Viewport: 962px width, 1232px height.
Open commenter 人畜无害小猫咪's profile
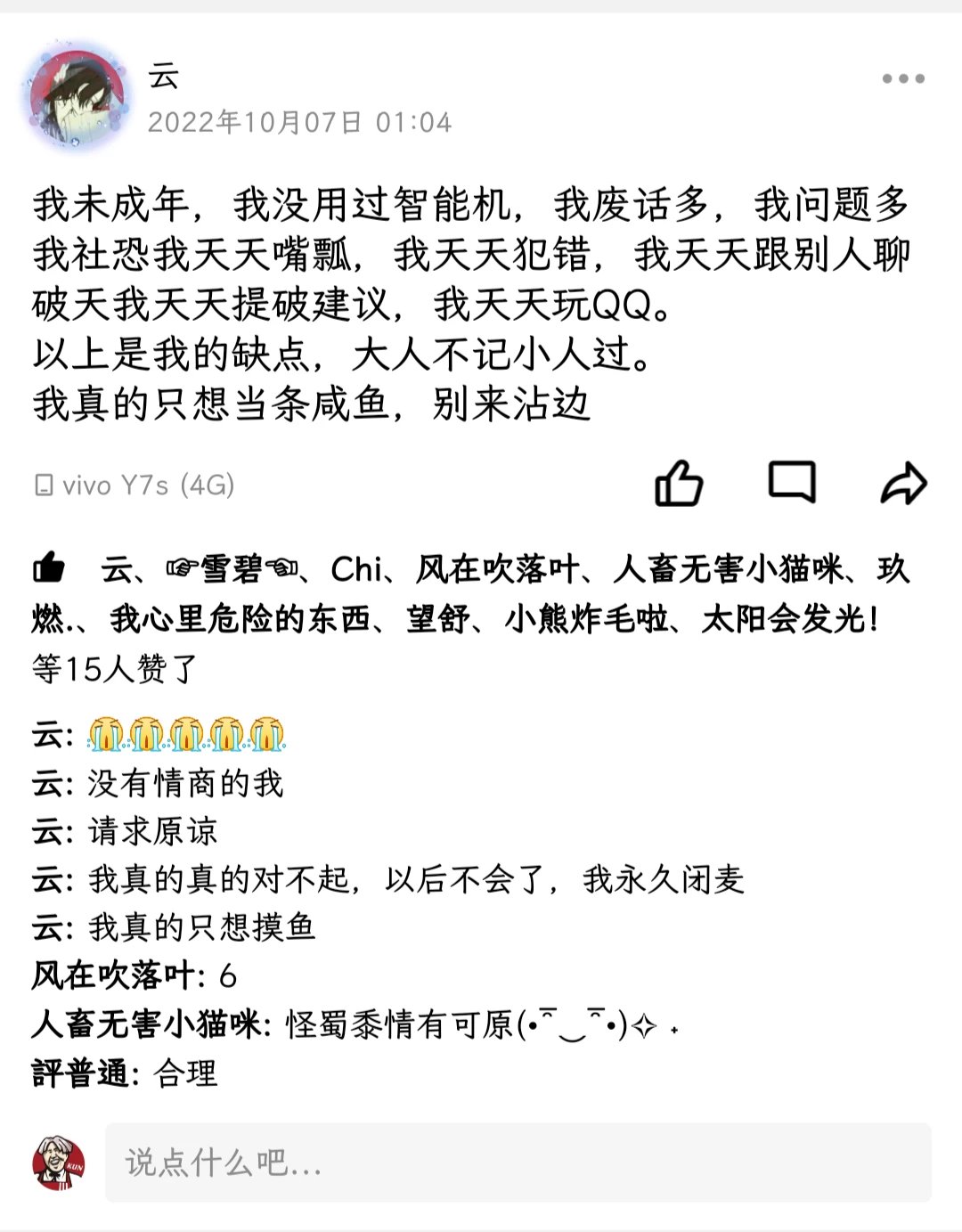(x=146, y=1024)
